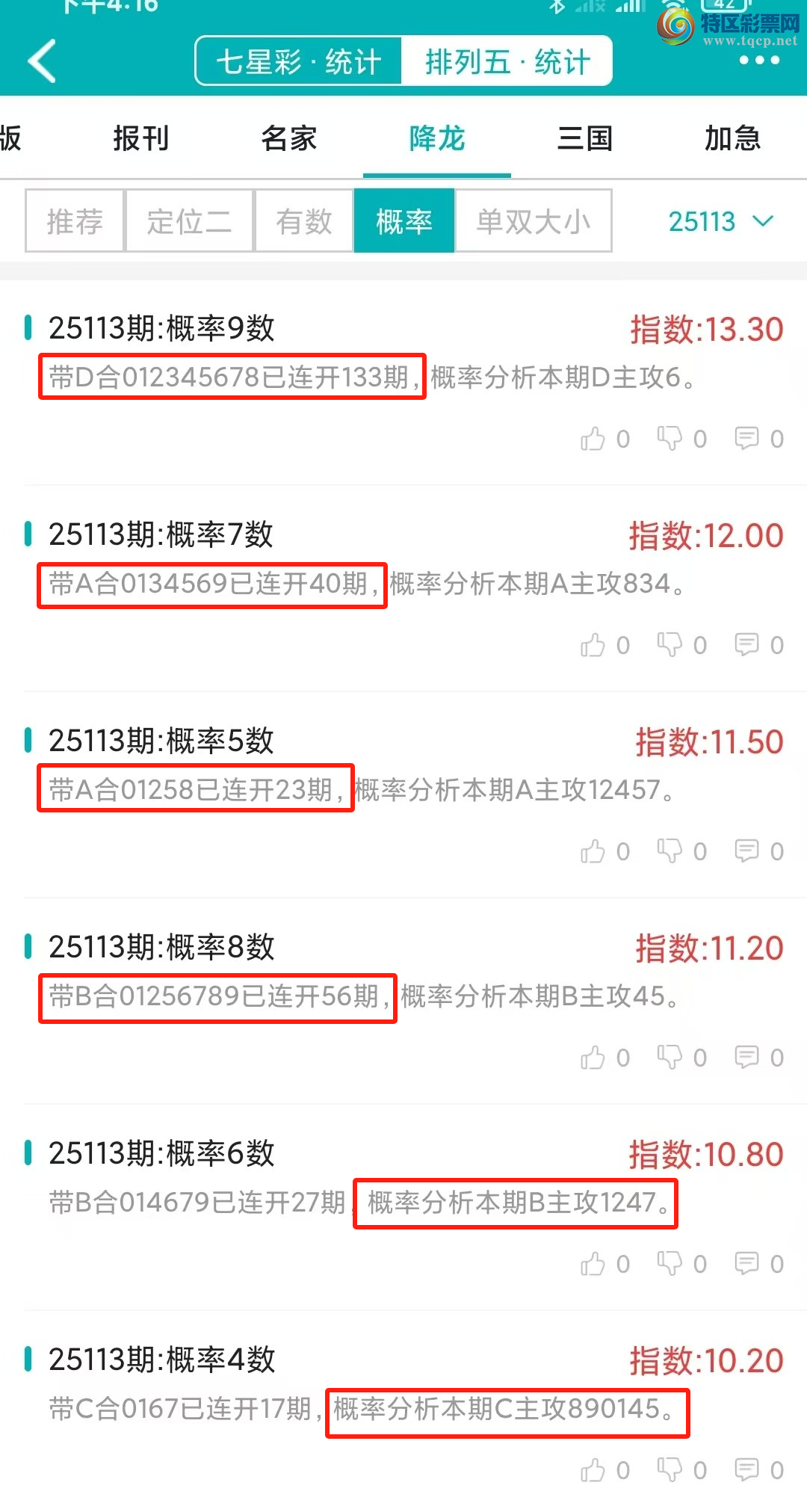Select the 推荐 filter

(75, 221)
